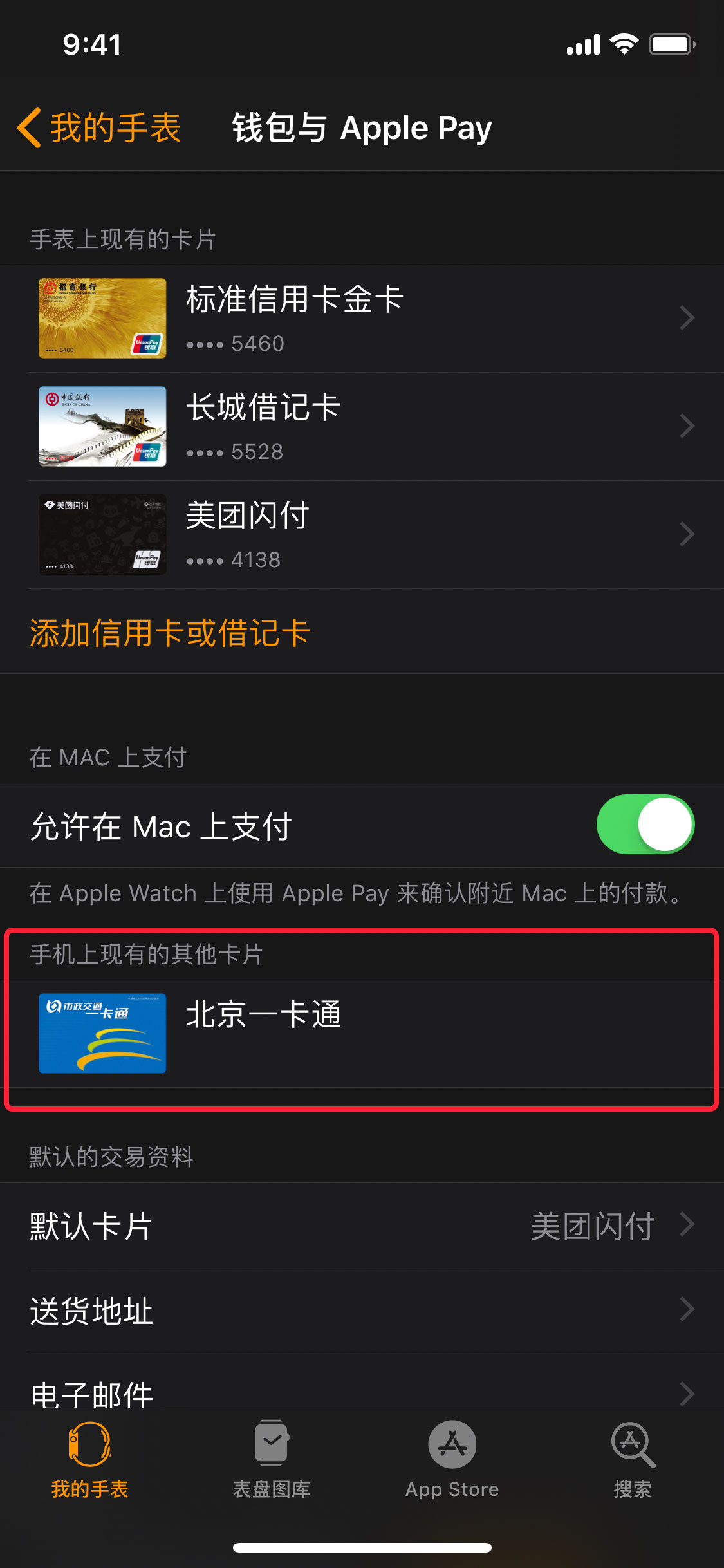Open the 电子邮件 row
Screen dimensions: 724x1568
pos(362,1392)
